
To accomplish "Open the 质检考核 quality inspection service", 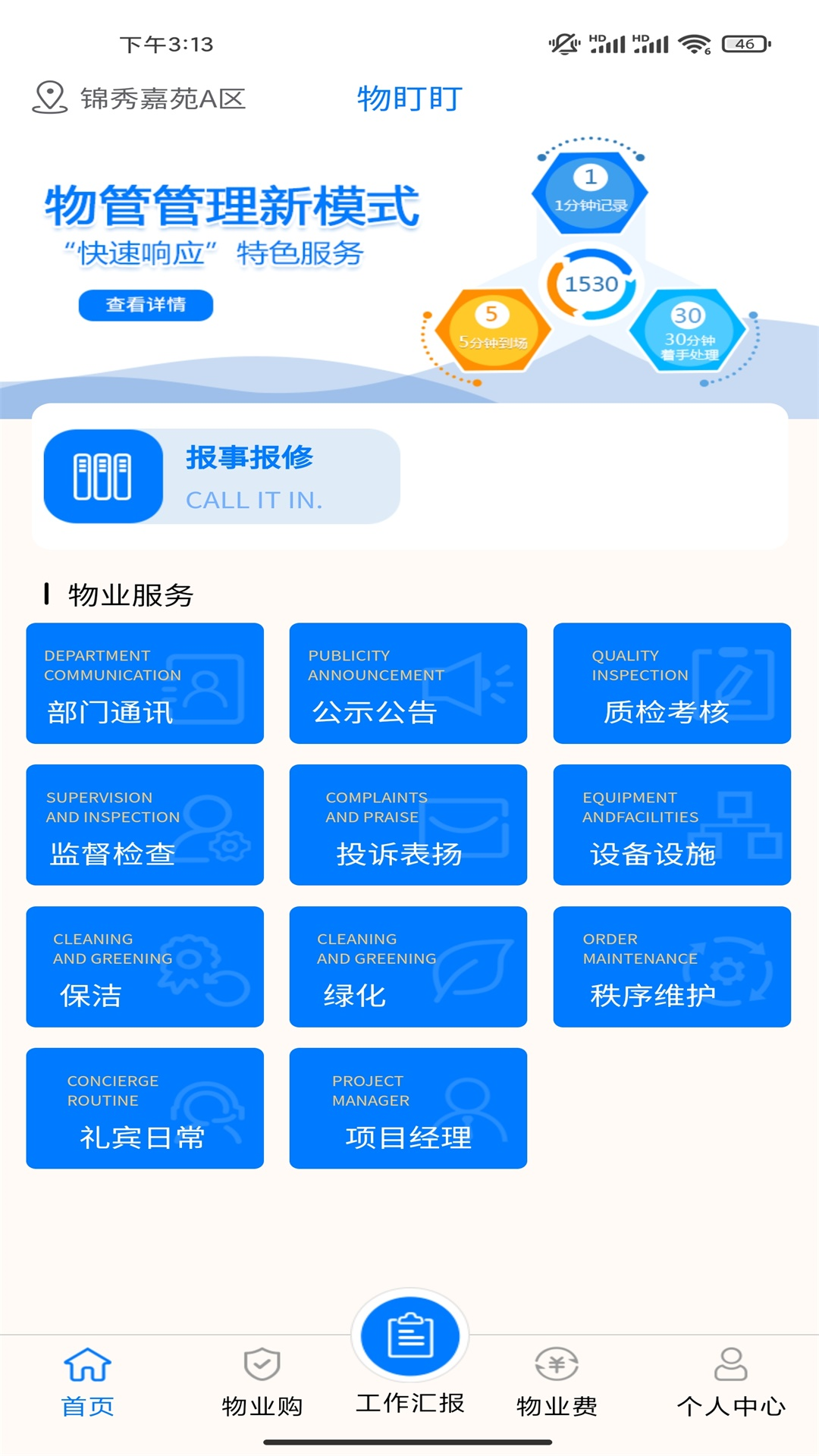I will pos(671,682).
